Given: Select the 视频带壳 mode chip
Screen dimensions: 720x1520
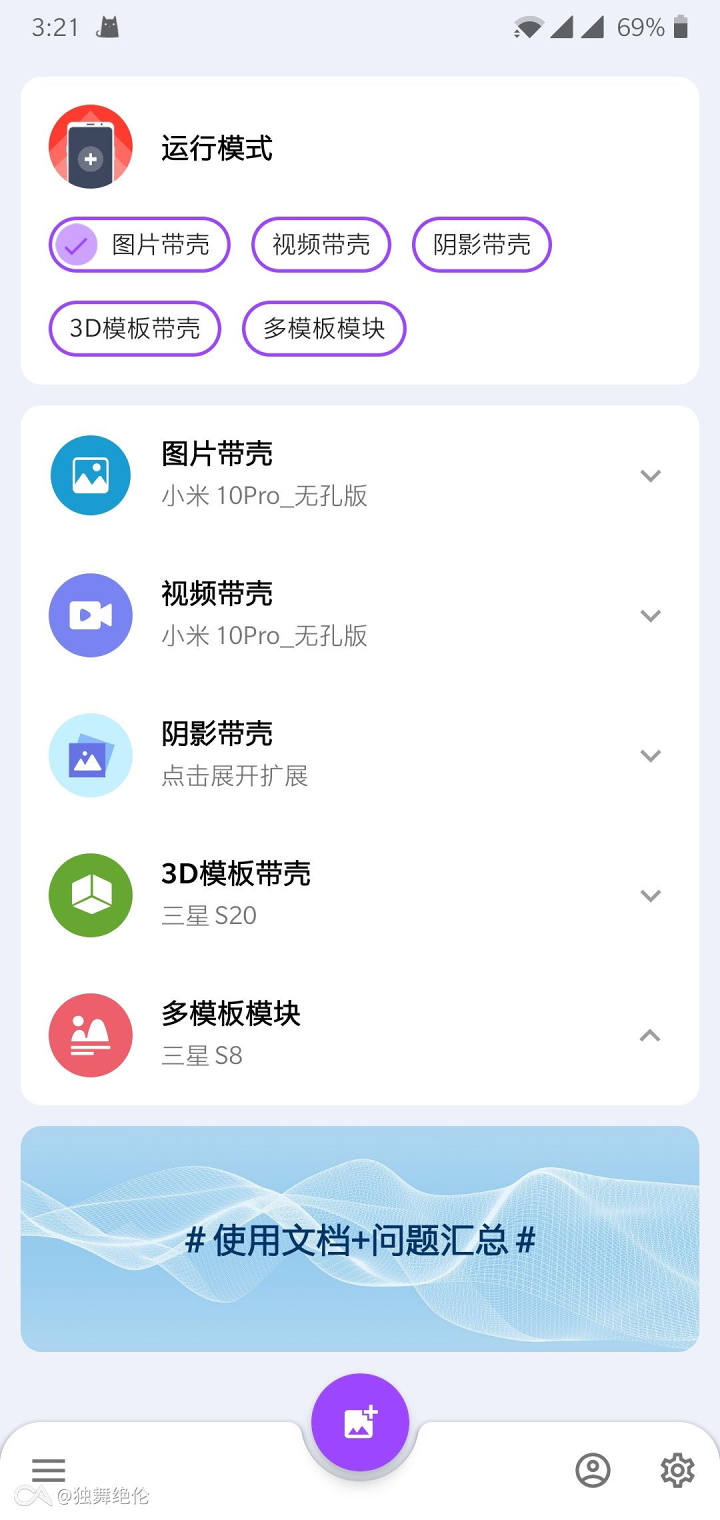Looking at the screenshot, I should click(x=321, y=245).
